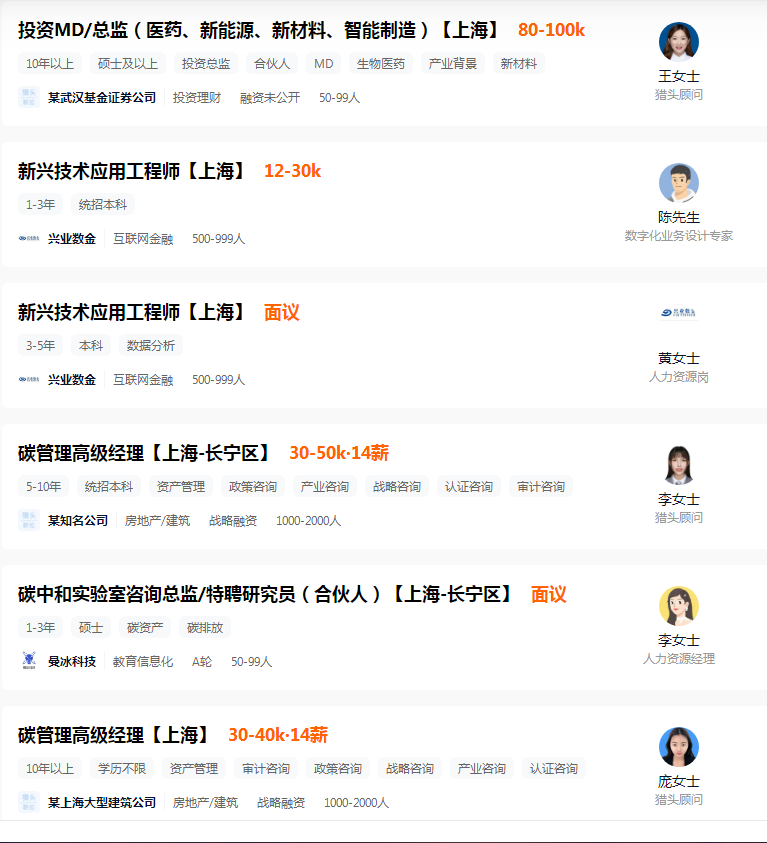View 碳管理高级经理 job with 30-40k·14薪
Image resolution: width=767 pixels, height=843 pixels.
tap(114, 735)
